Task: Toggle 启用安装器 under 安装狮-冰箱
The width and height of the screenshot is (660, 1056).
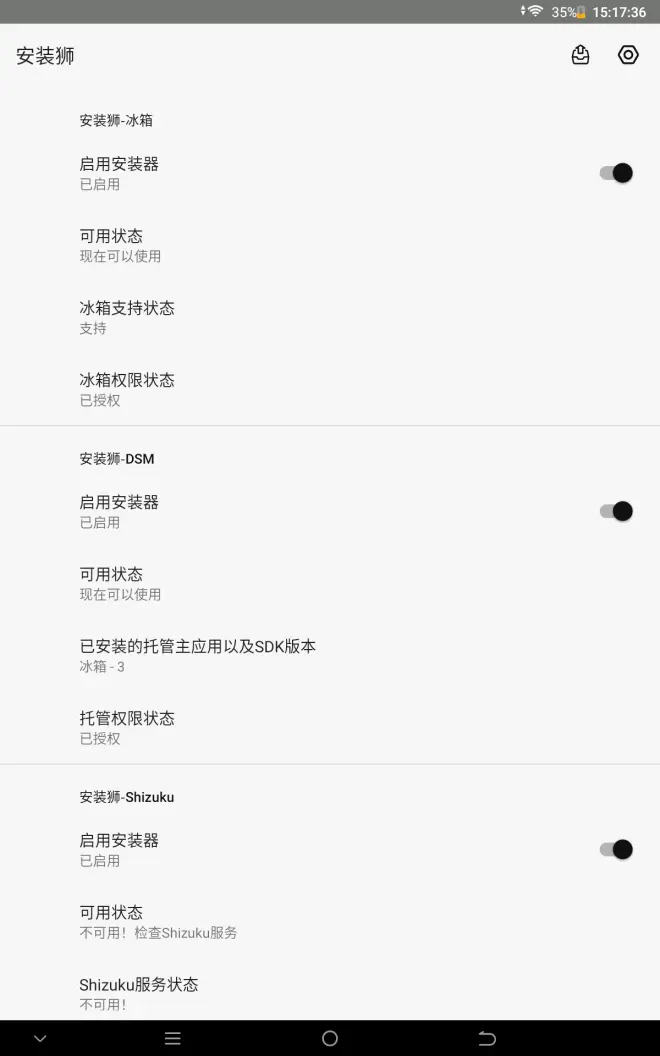Action: point(616,173)
